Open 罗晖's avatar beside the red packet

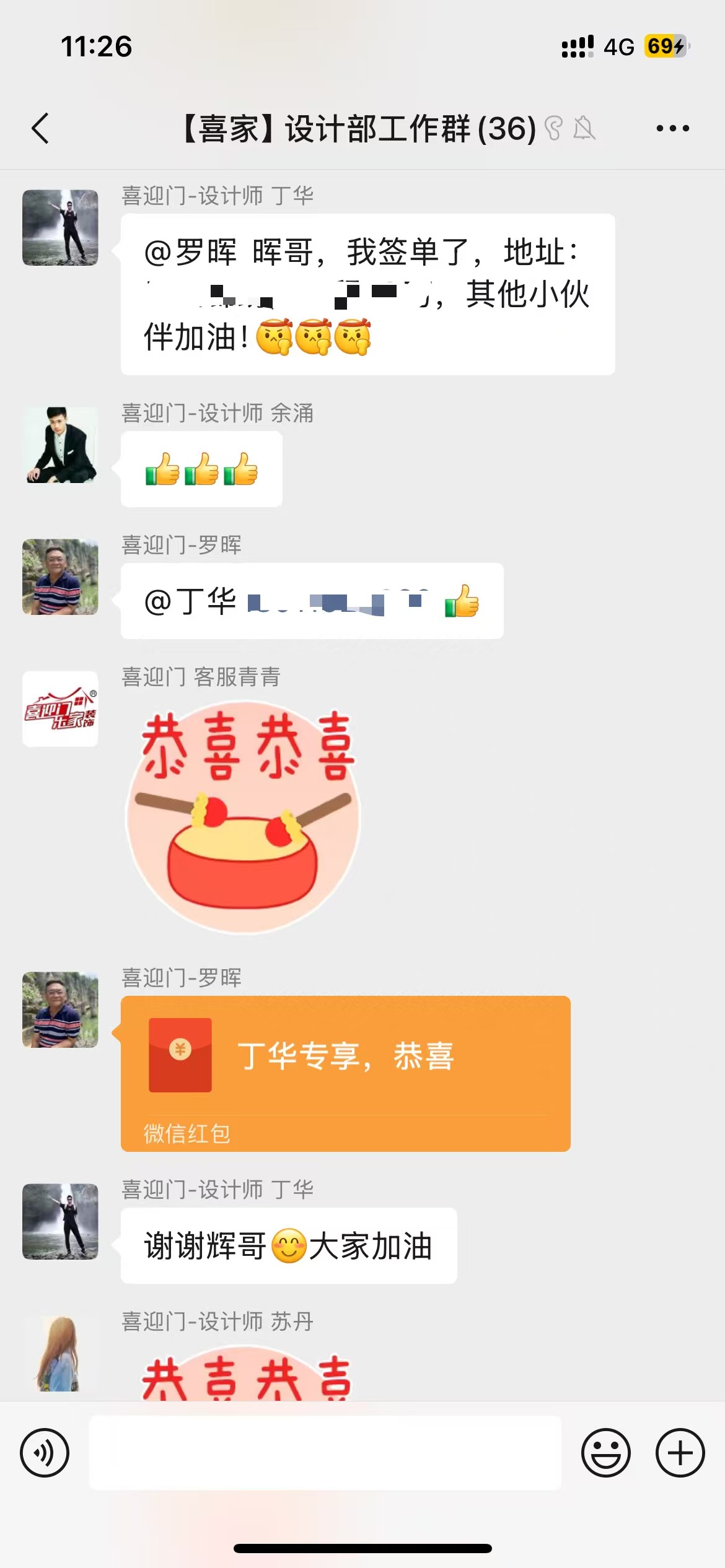(60, 1009)
